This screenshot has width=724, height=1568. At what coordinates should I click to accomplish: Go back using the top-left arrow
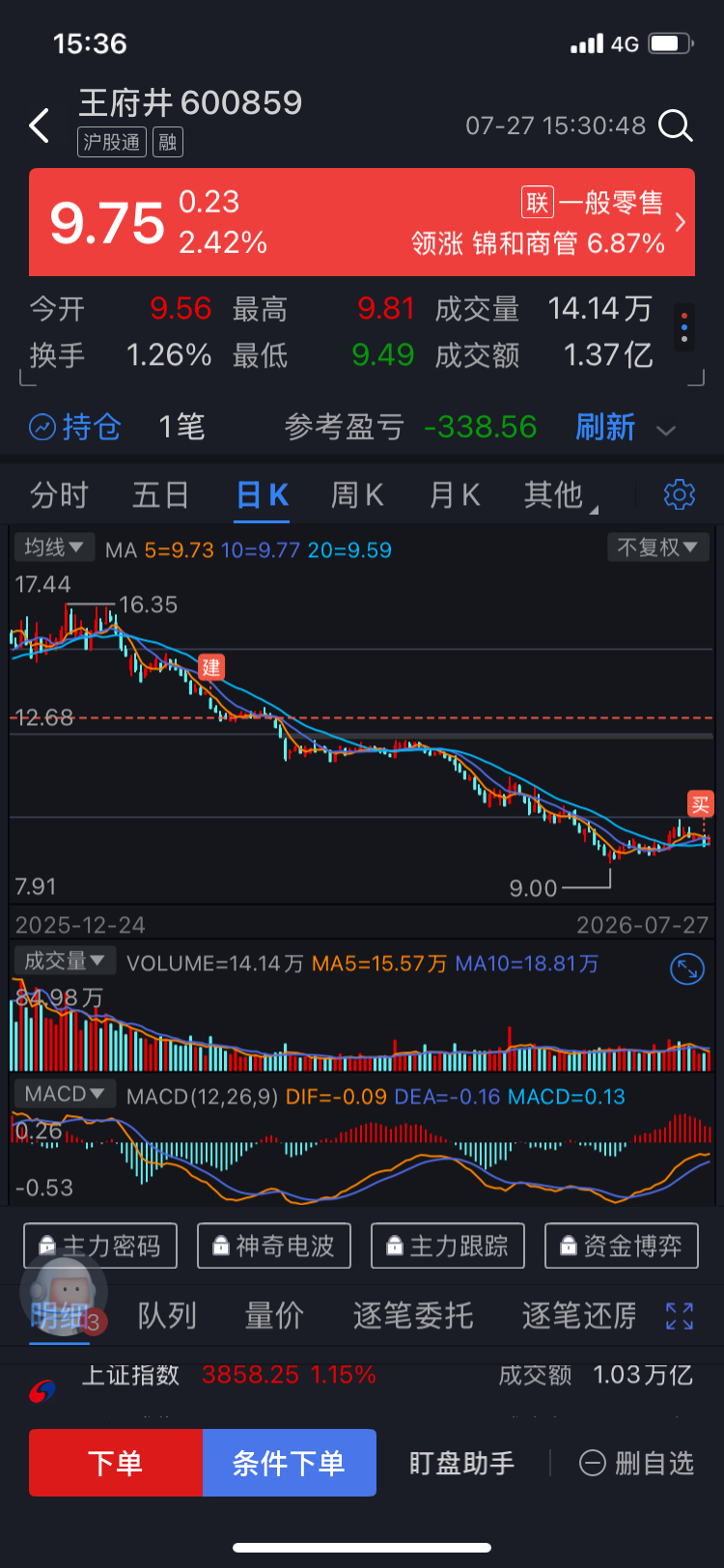[39, 126]
